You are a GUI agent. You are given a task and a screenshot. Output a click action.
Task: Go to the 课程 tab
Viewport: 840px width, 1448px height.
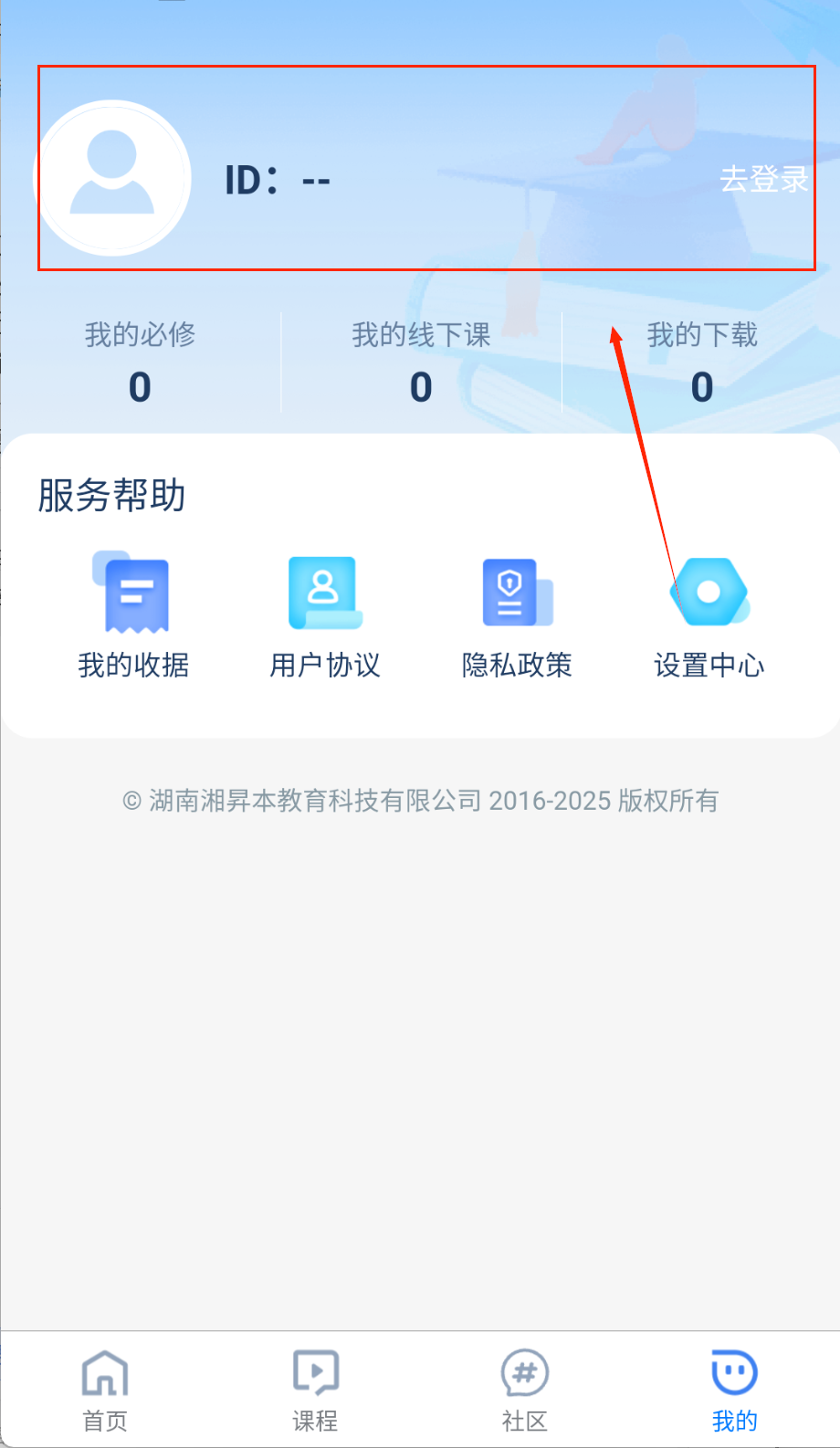315,1389
